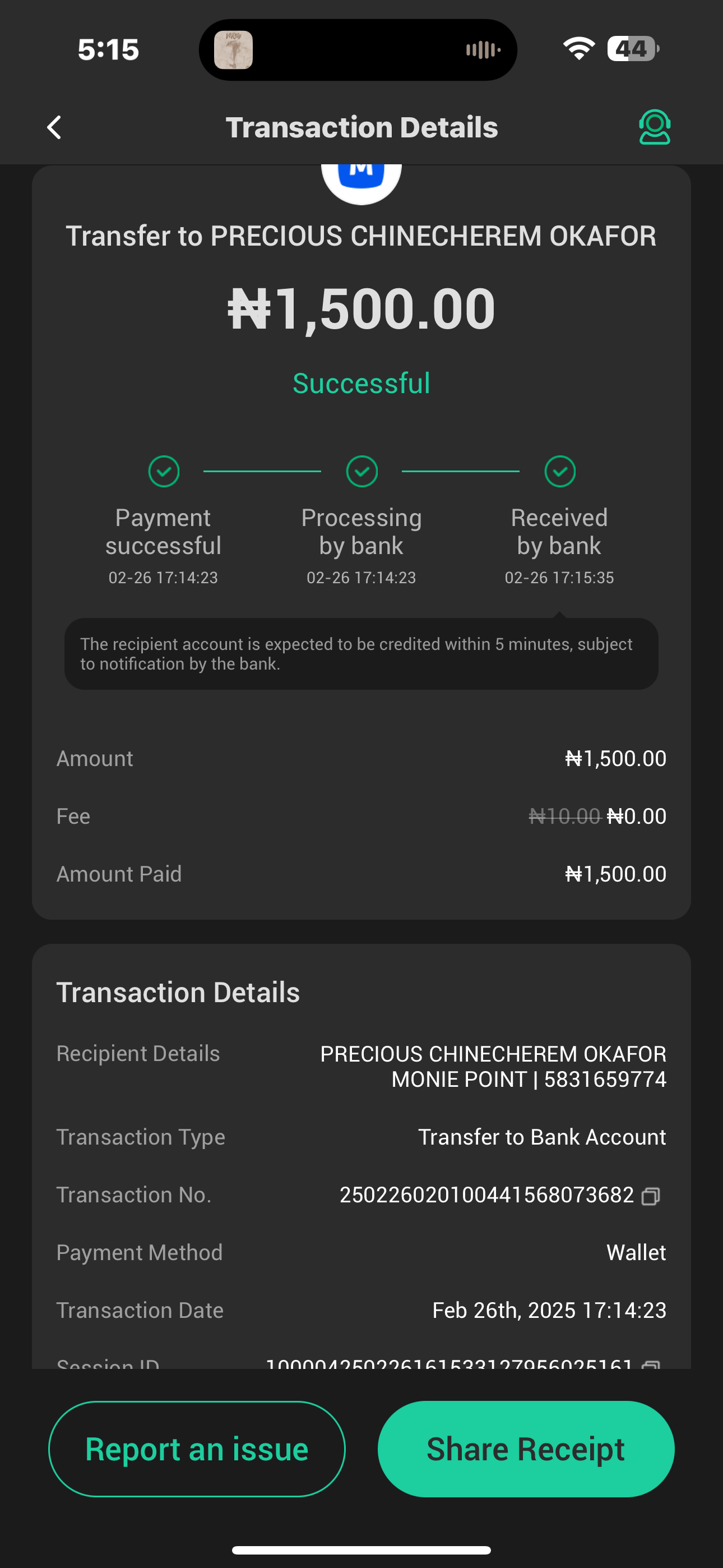
Task: Open customer support headset icon
Action: tap(654, 127)
